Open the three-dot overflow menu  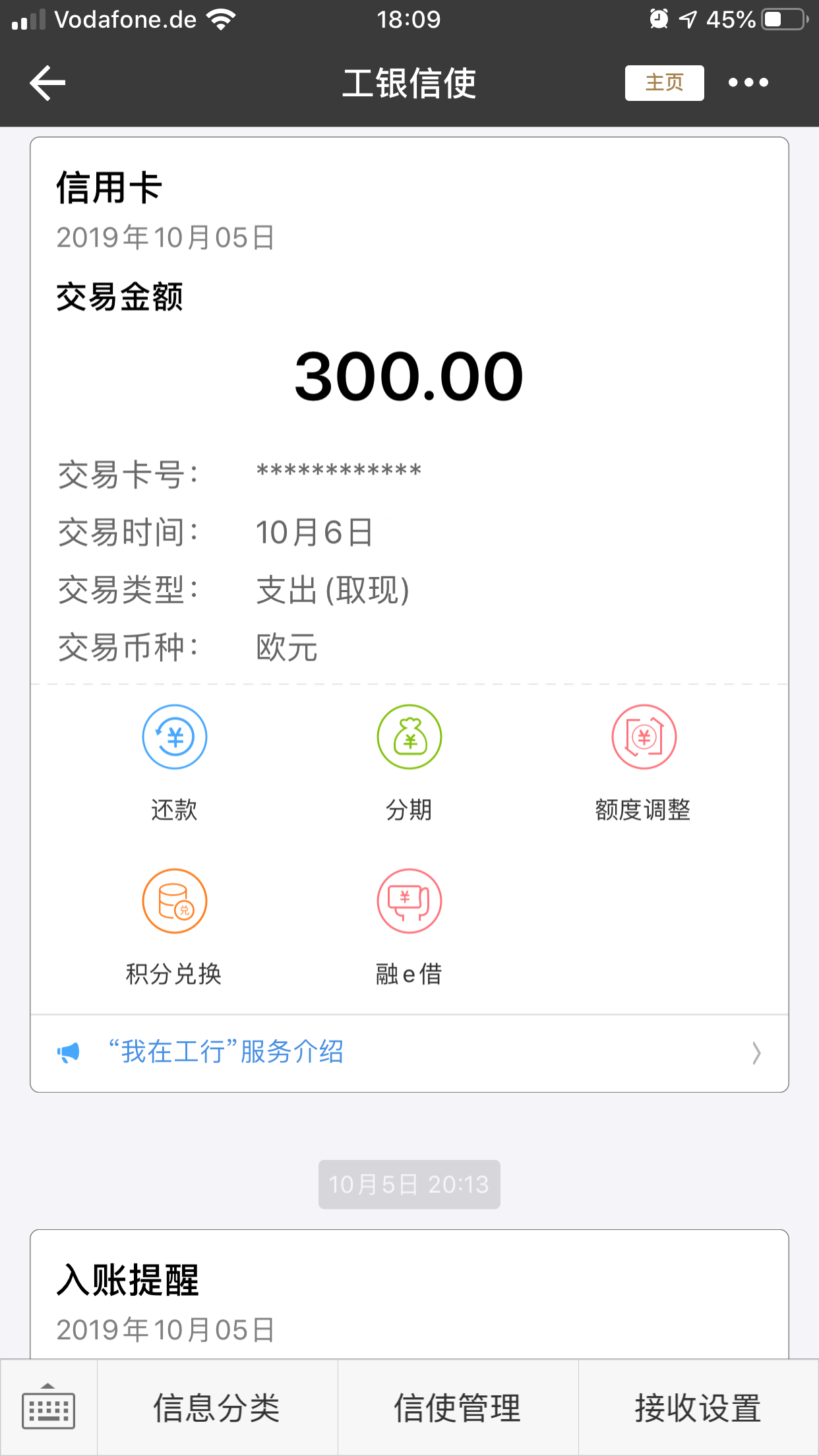pyautogui.click(x=748, y=83)
